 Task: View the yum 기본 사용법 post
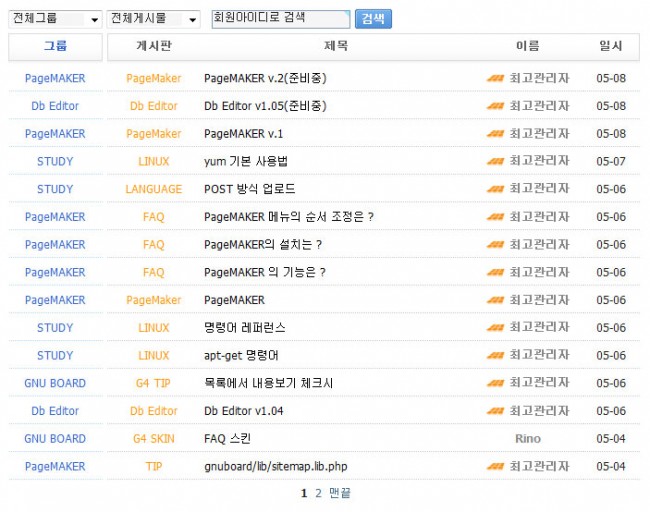click(246, 161)
